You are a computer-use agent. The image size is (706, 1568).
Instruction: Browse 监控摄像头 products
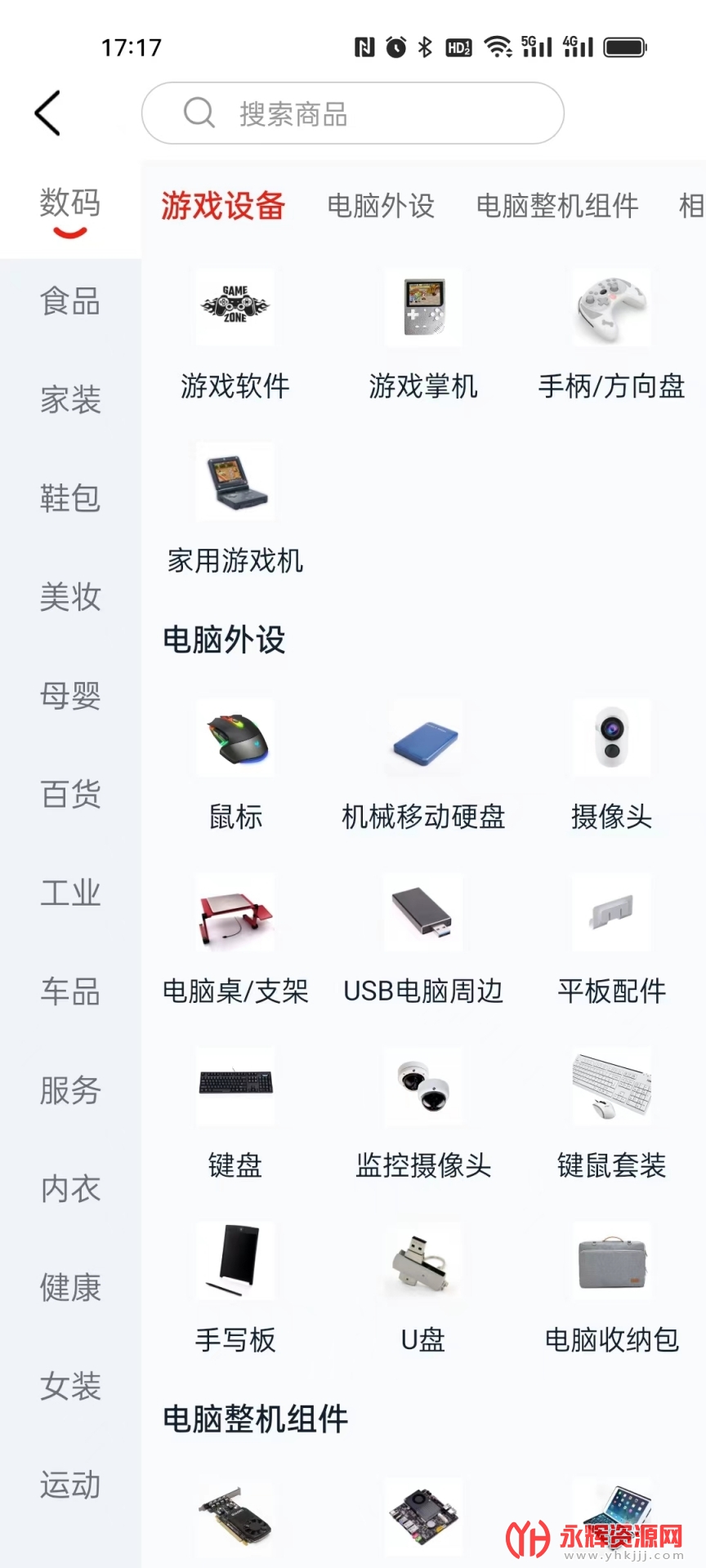[x=423, y=1114]
